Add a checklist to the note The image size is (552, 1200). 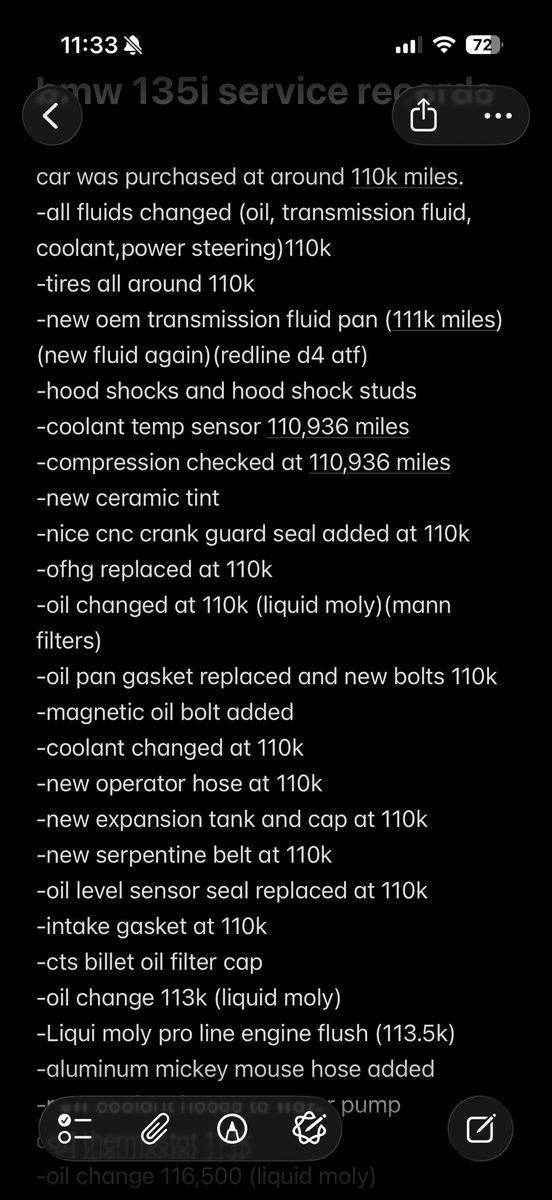tap(75, 1129)
